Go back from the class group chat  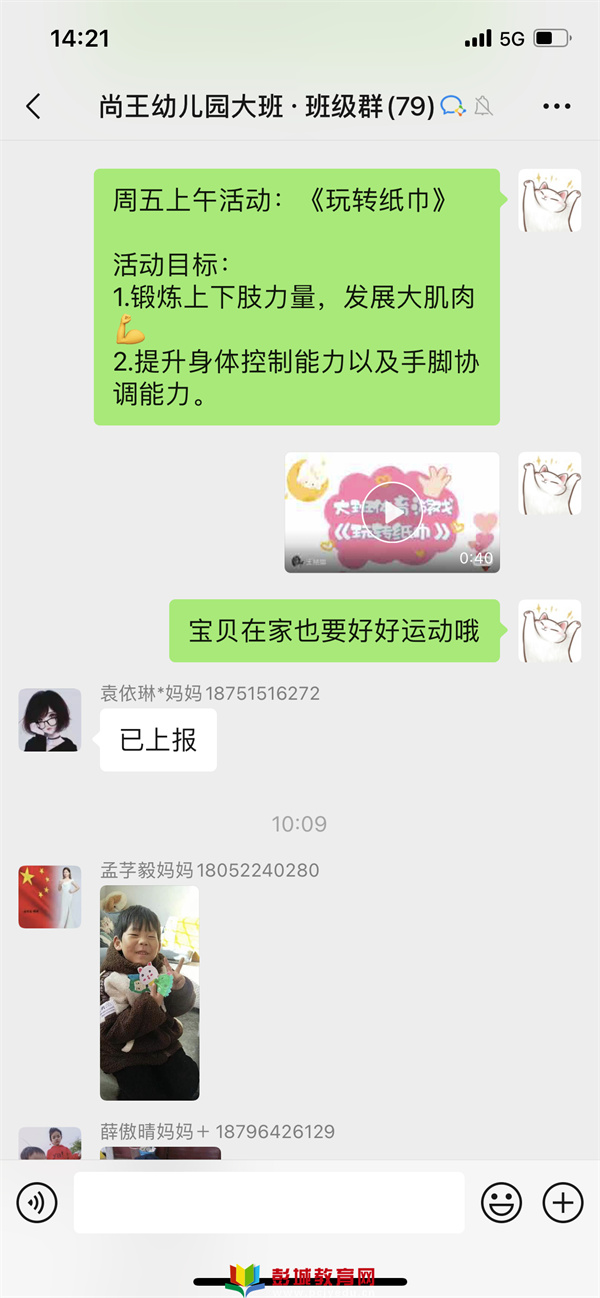(x=33, y=107)
